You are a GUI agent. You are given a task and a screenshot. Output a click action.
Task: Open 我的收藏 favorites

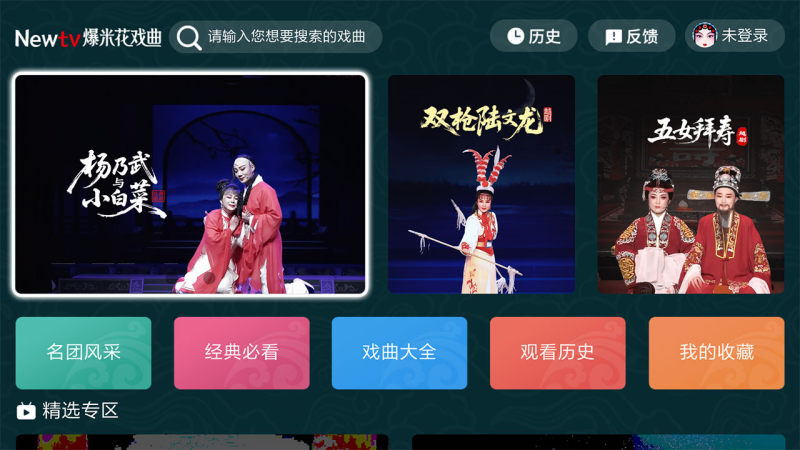point(716,353)
